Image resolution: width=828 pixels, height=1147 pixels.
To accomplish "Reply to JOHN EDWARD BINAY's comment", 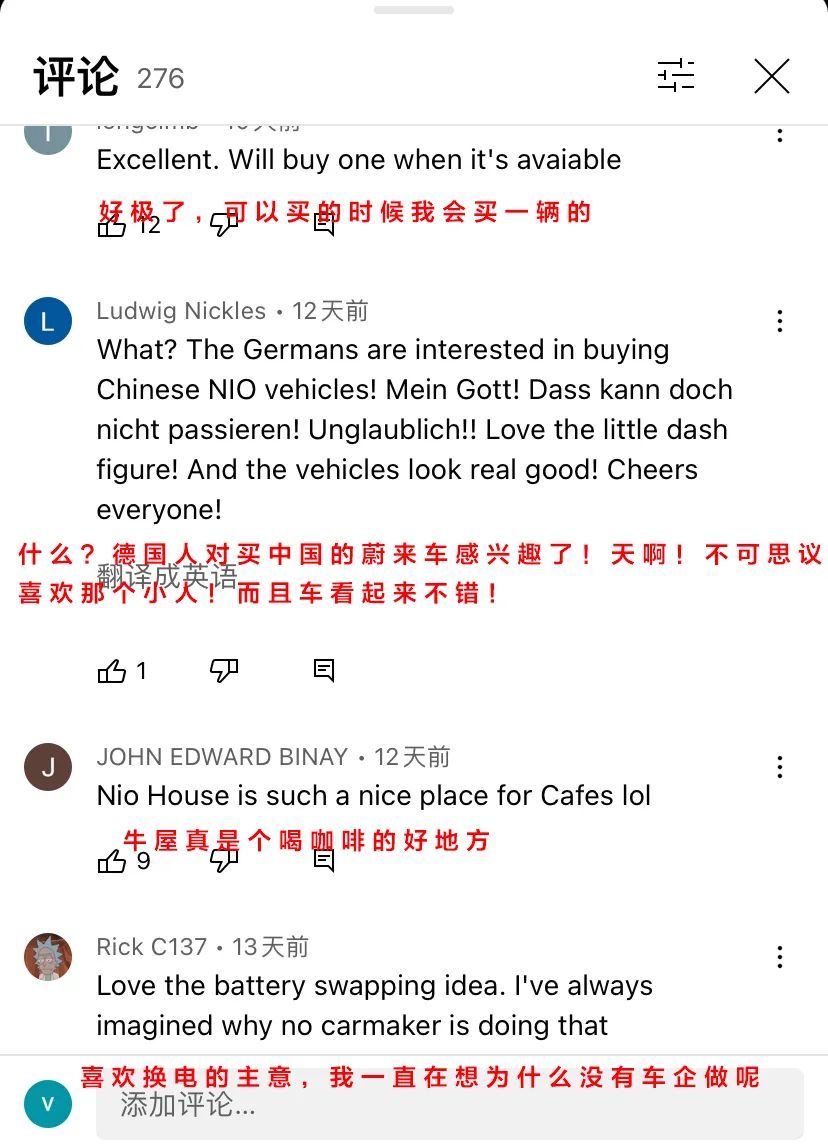I will pos(324,861).
